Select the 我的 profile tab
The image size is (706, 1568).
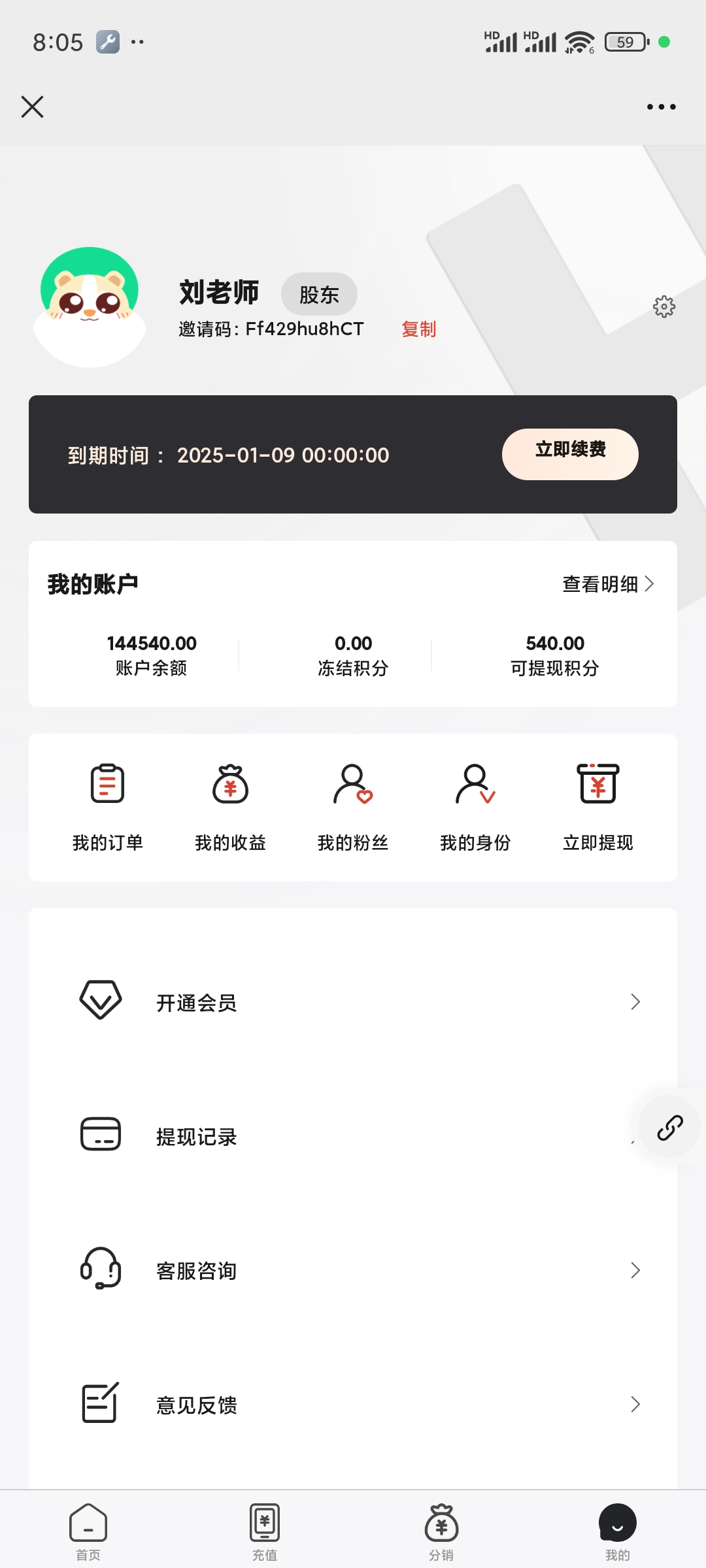[x=617, y=1531]
